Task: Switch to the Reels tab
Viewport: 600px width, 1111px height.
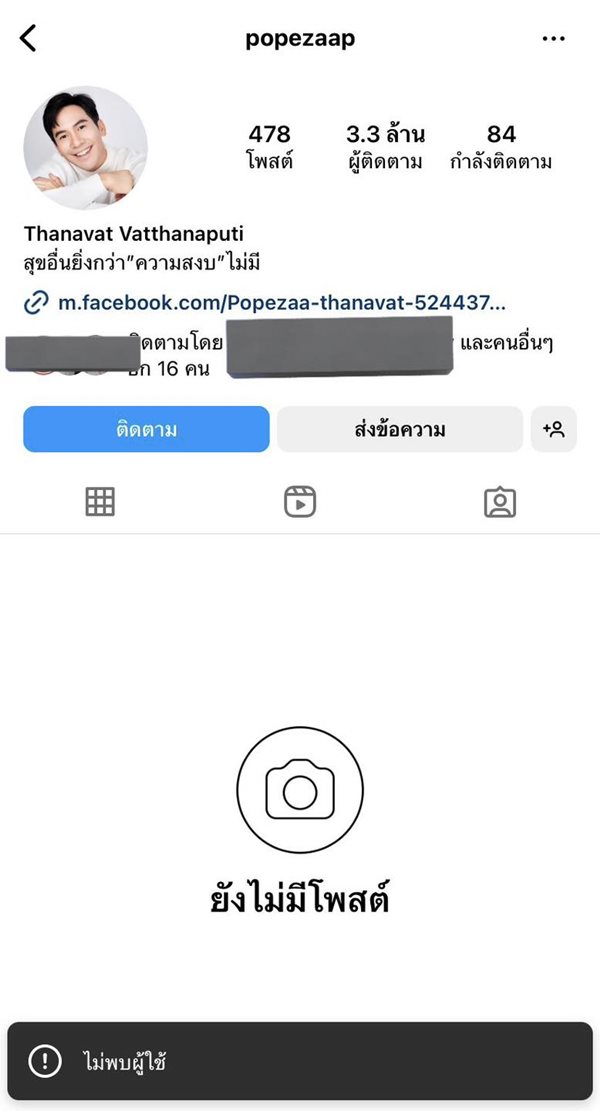Action: pyautogui.click(x=299, y=502)
